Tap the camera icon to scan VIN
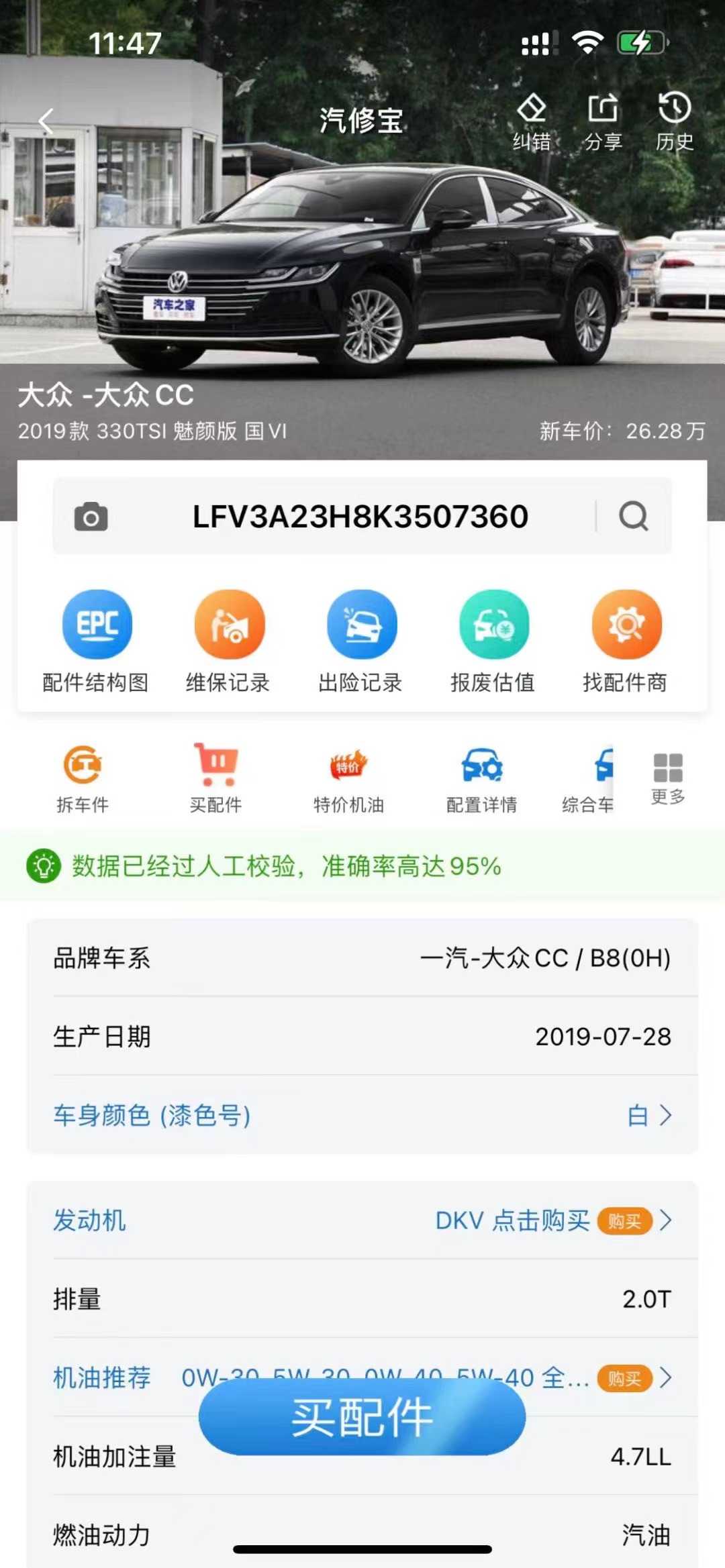 [91, 517]
